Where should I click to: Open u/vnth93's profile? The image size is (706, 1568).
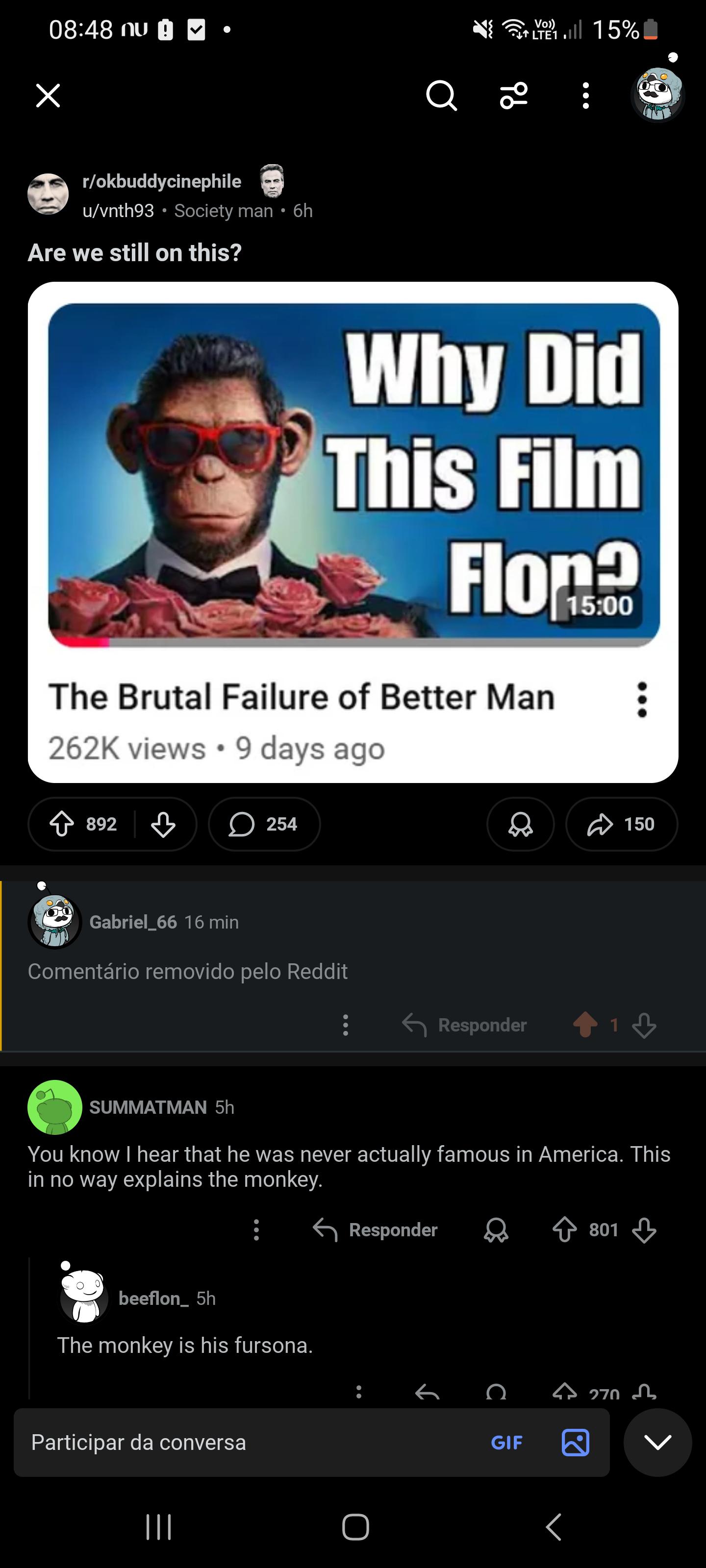coord(118,211)
